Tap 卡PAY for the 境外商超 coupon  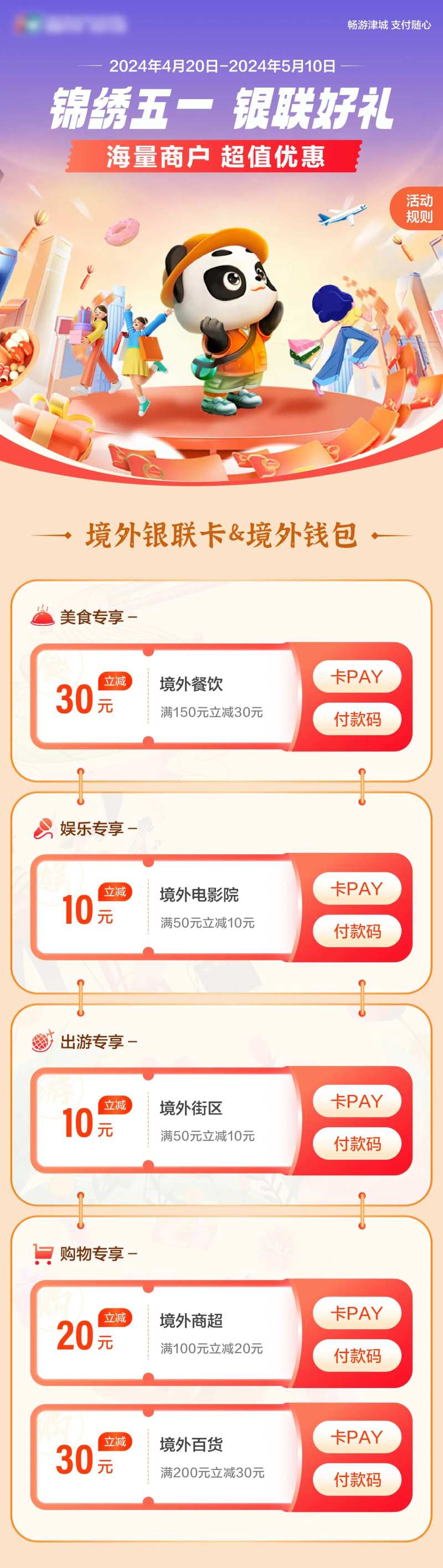point(357,1313)
